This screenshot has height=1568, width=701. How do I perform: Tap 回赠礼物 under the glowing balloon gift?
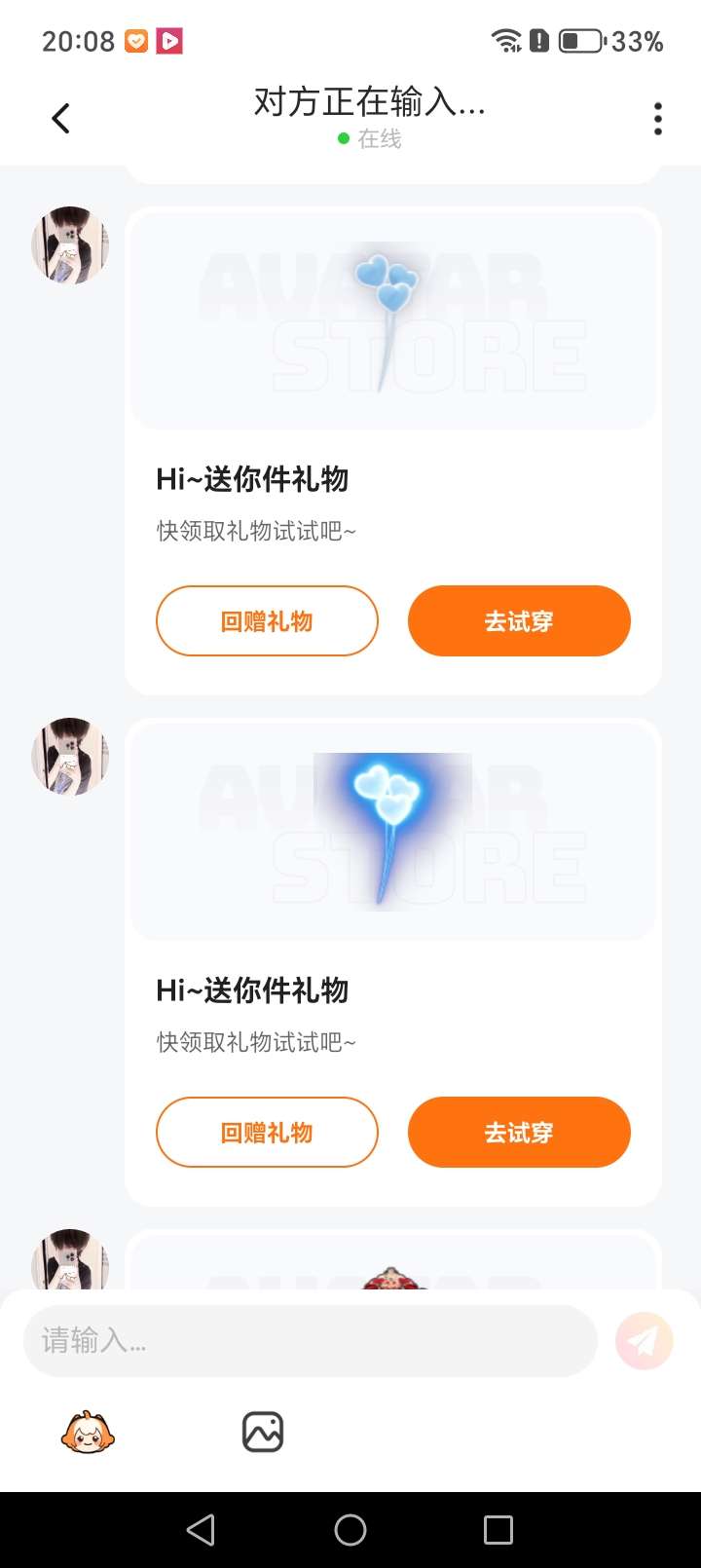tap(267, 1133)
